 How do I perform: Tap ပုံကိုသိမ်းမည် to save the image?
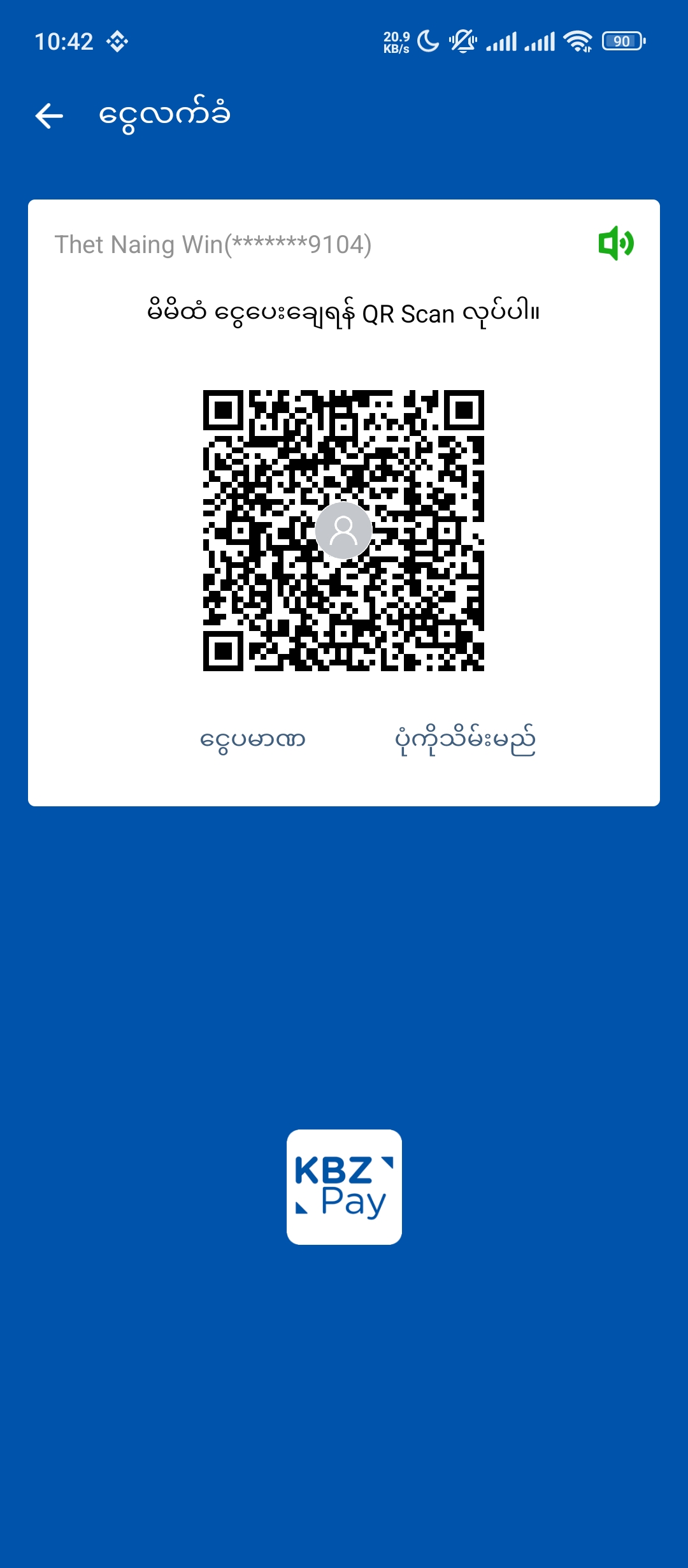coord(465,740)
